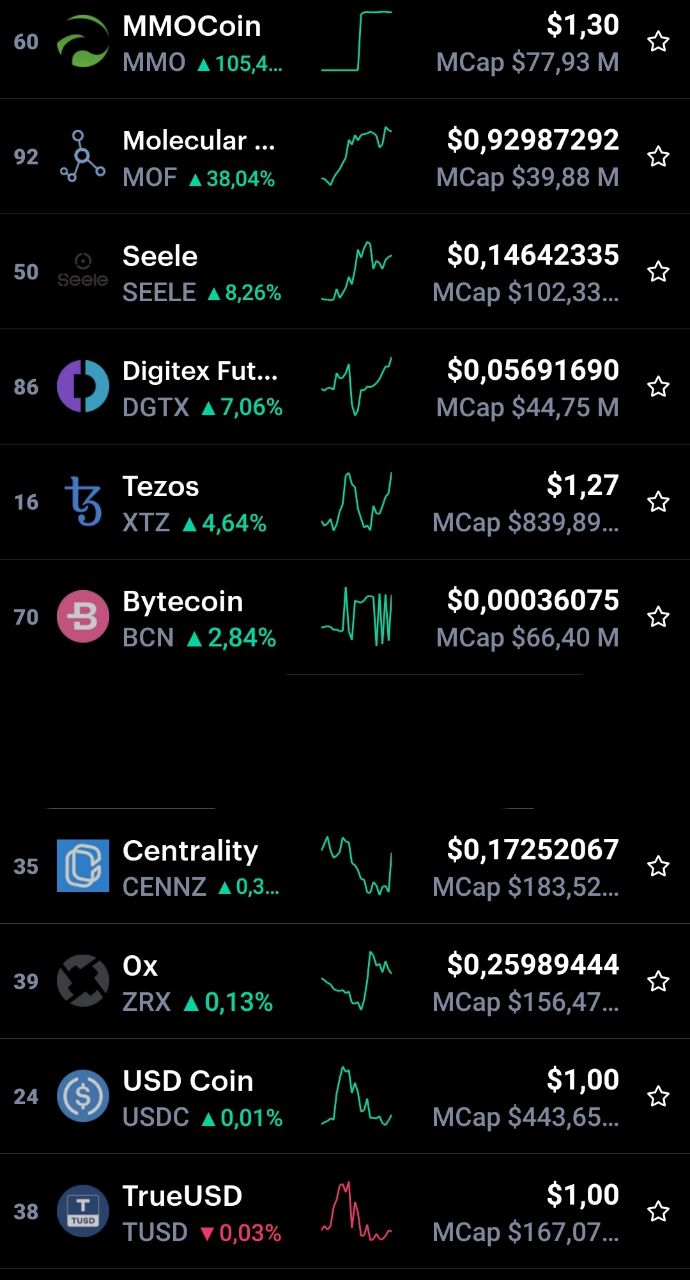Mark Tezos as favorite
The width and height of the screenshot is (690, 1280).
coord(658,502)
